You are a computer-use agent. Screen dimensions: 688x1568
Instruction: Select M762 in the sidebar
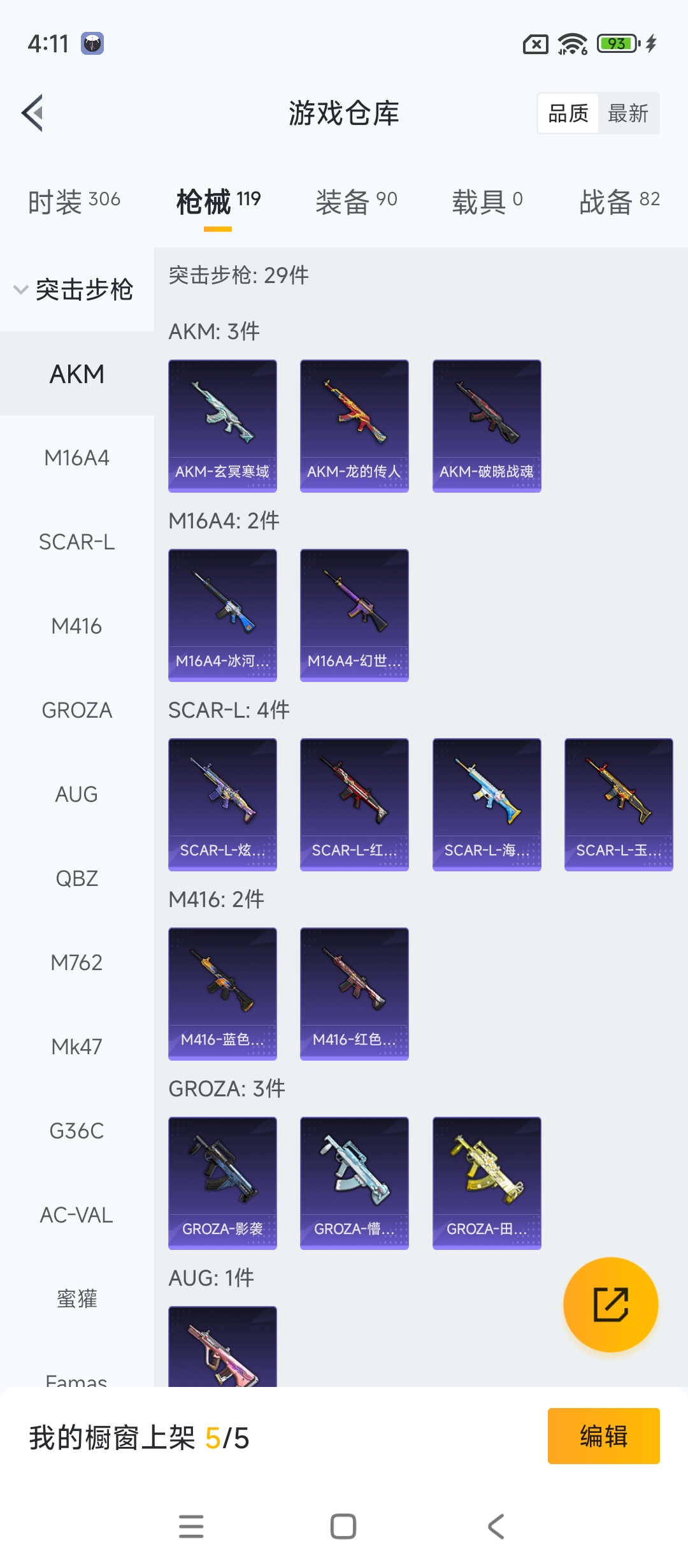coord(76,962)
